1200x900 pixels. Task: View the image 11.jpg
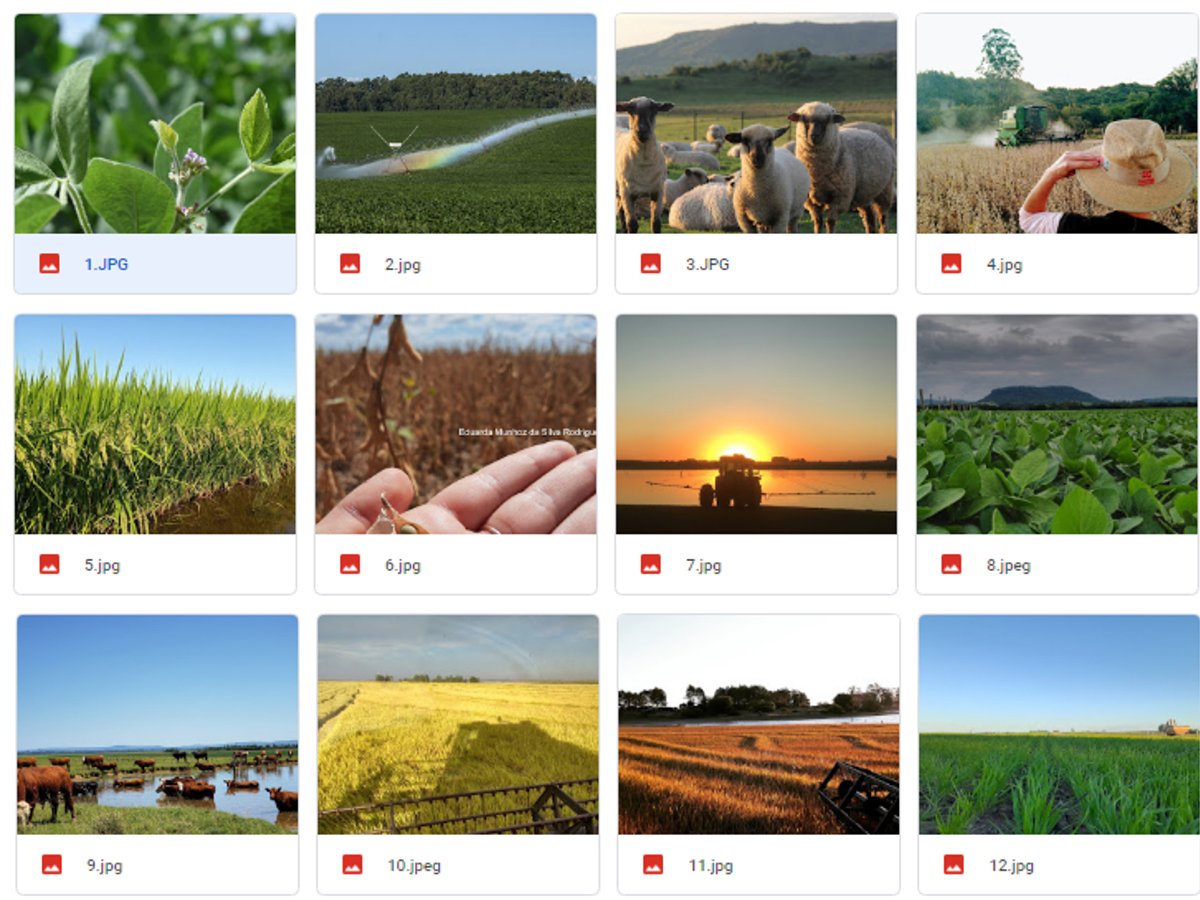pos(758,724)
